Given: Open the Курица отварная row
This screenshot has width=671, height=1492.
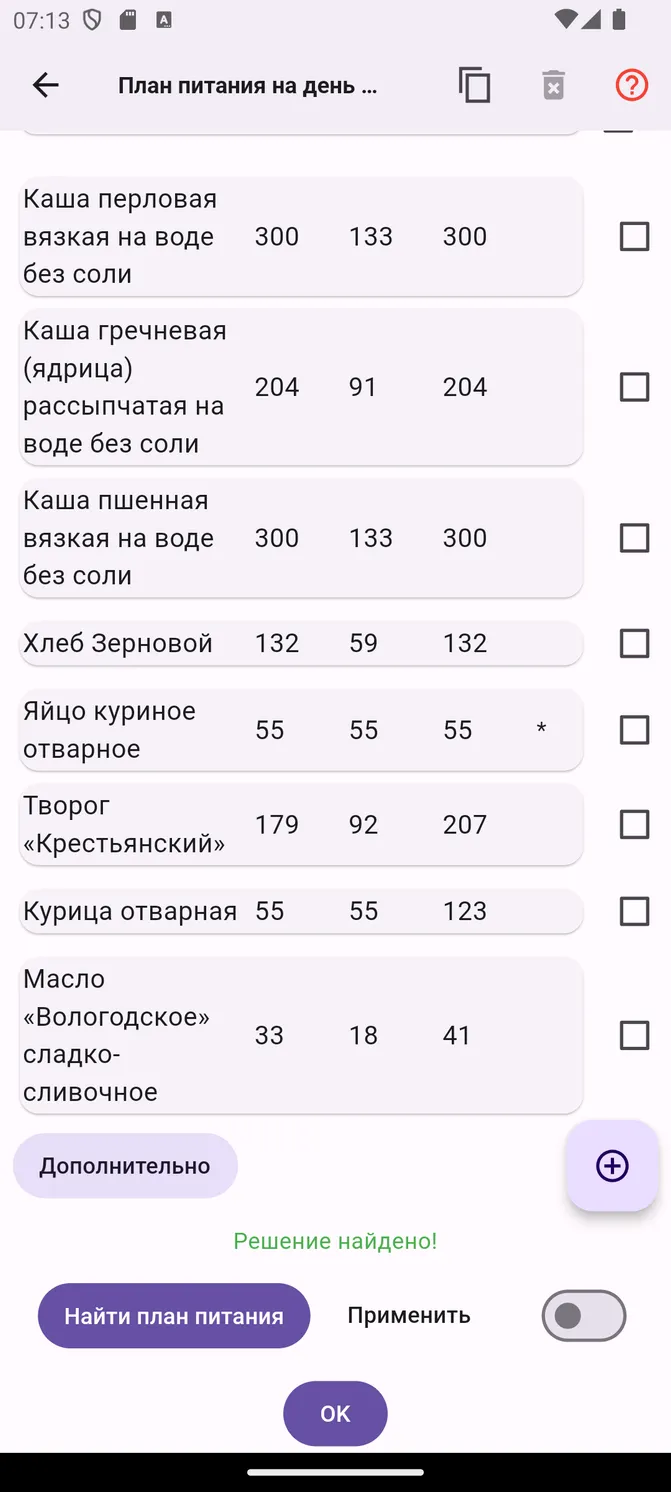Looking at the screenshot, I should point(301,911).
